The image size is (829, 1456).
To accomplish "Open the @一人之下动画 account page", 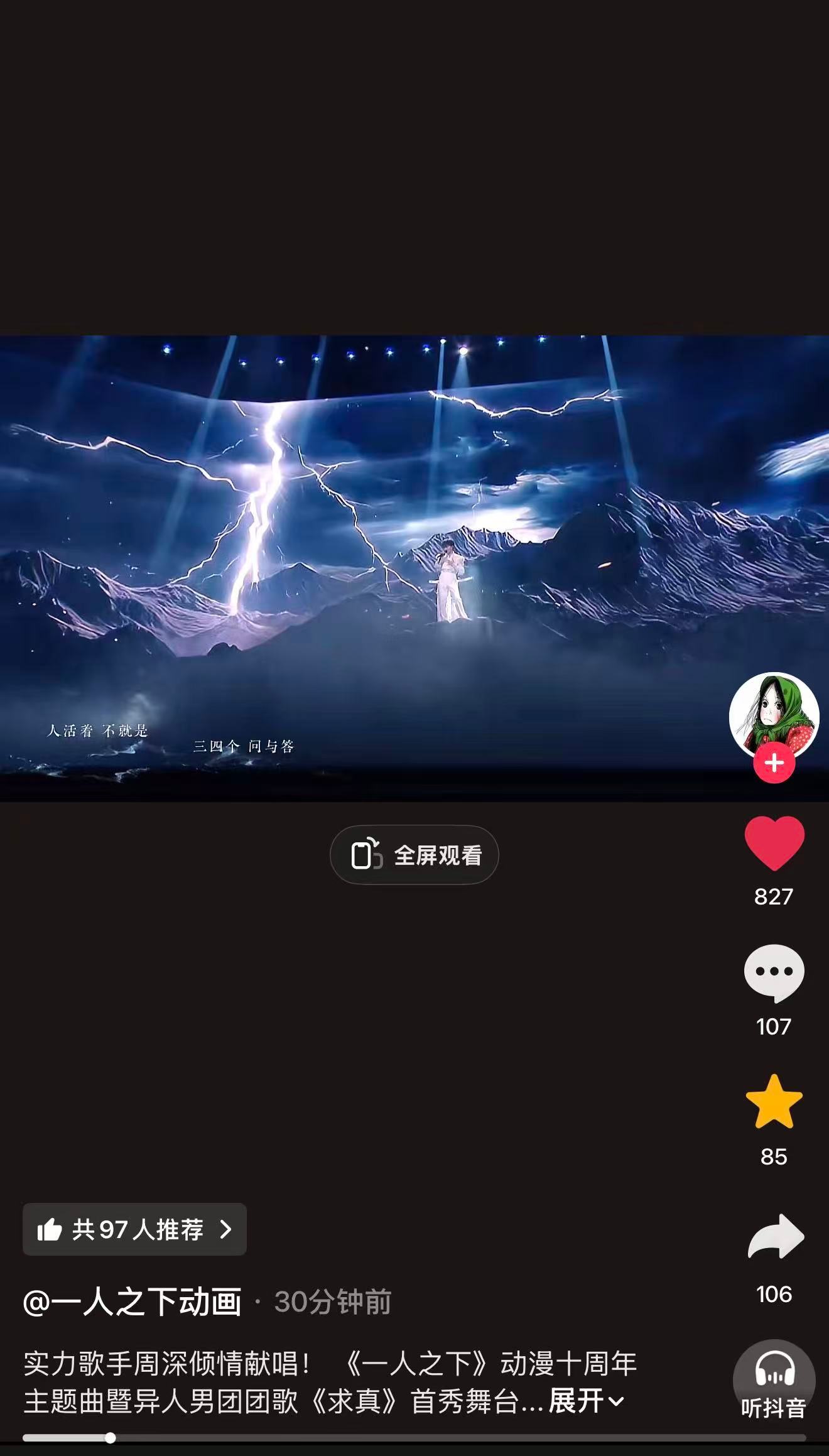I will point(133,1302).
